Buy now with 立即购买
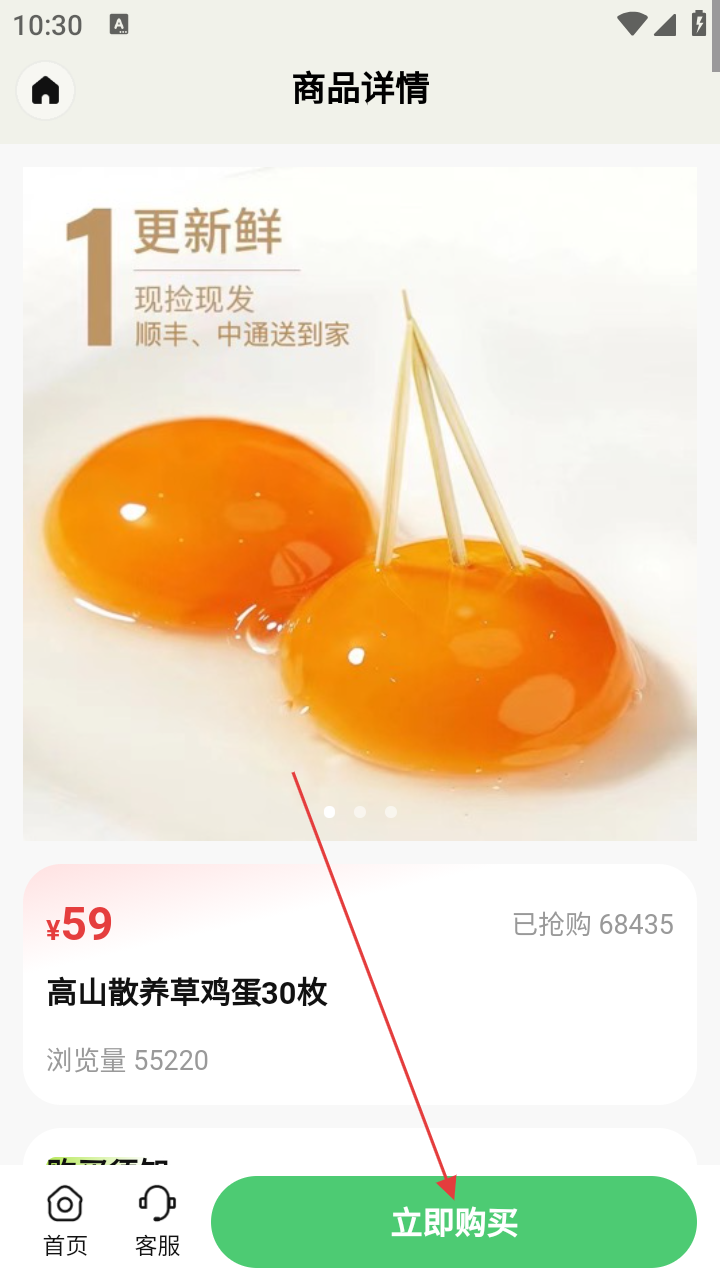This screenshot has width=720, height=1280. 453,1222
